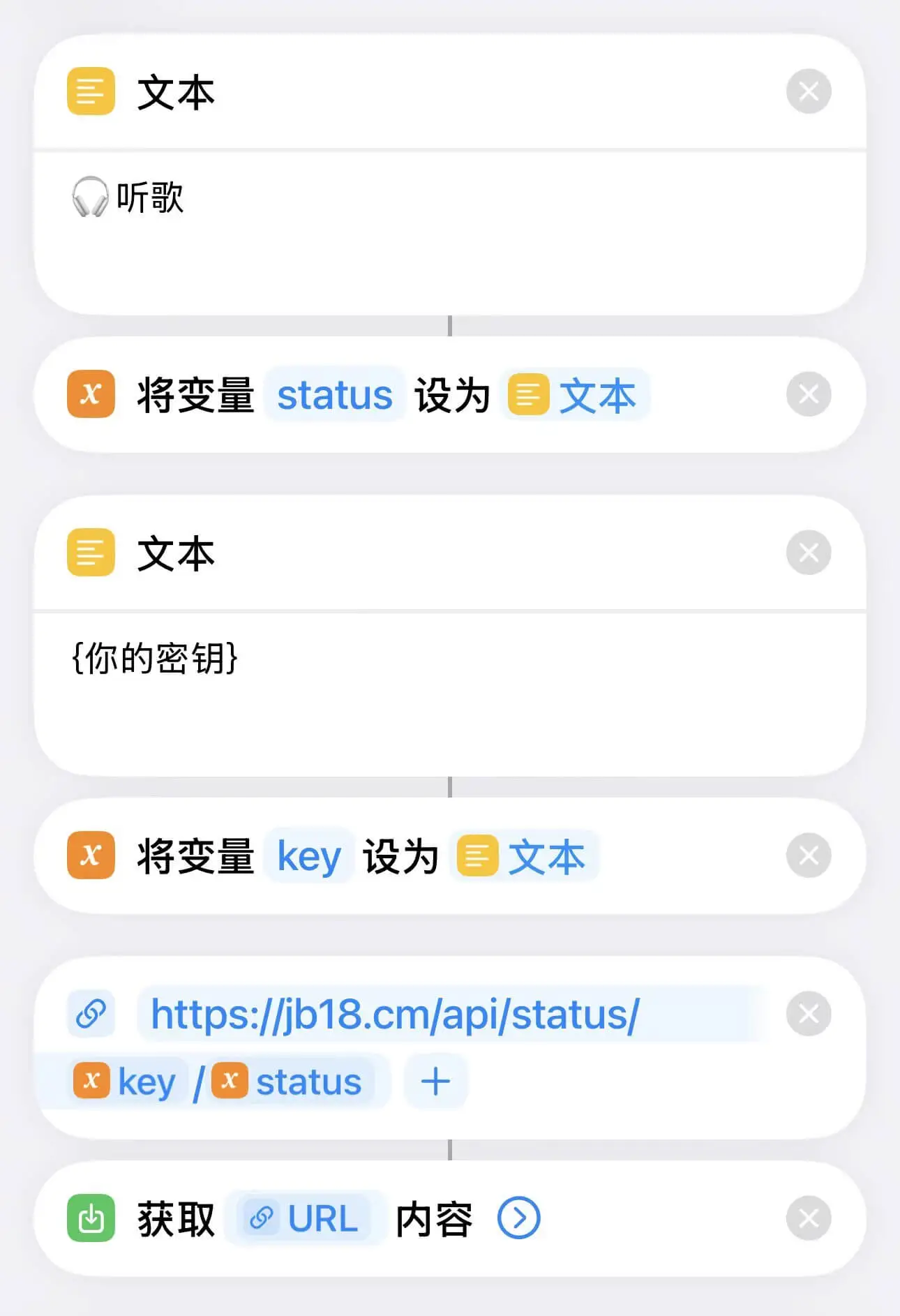Viewport: 900px width, 1316px height.
Task: Click the orange variable icon in 将变量 key action
Action: 89,855
